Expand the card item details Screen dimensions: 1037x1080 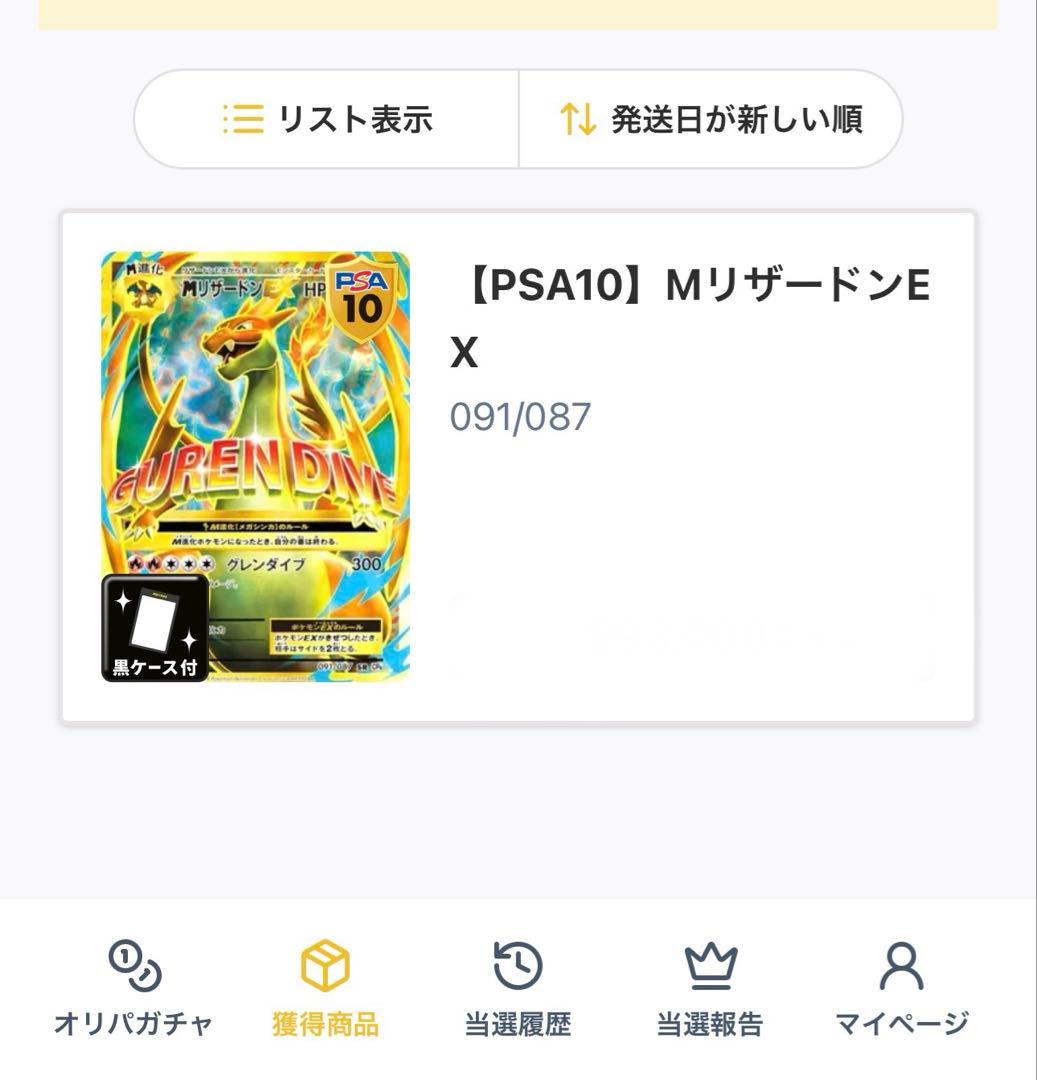[x=517, y=465]
